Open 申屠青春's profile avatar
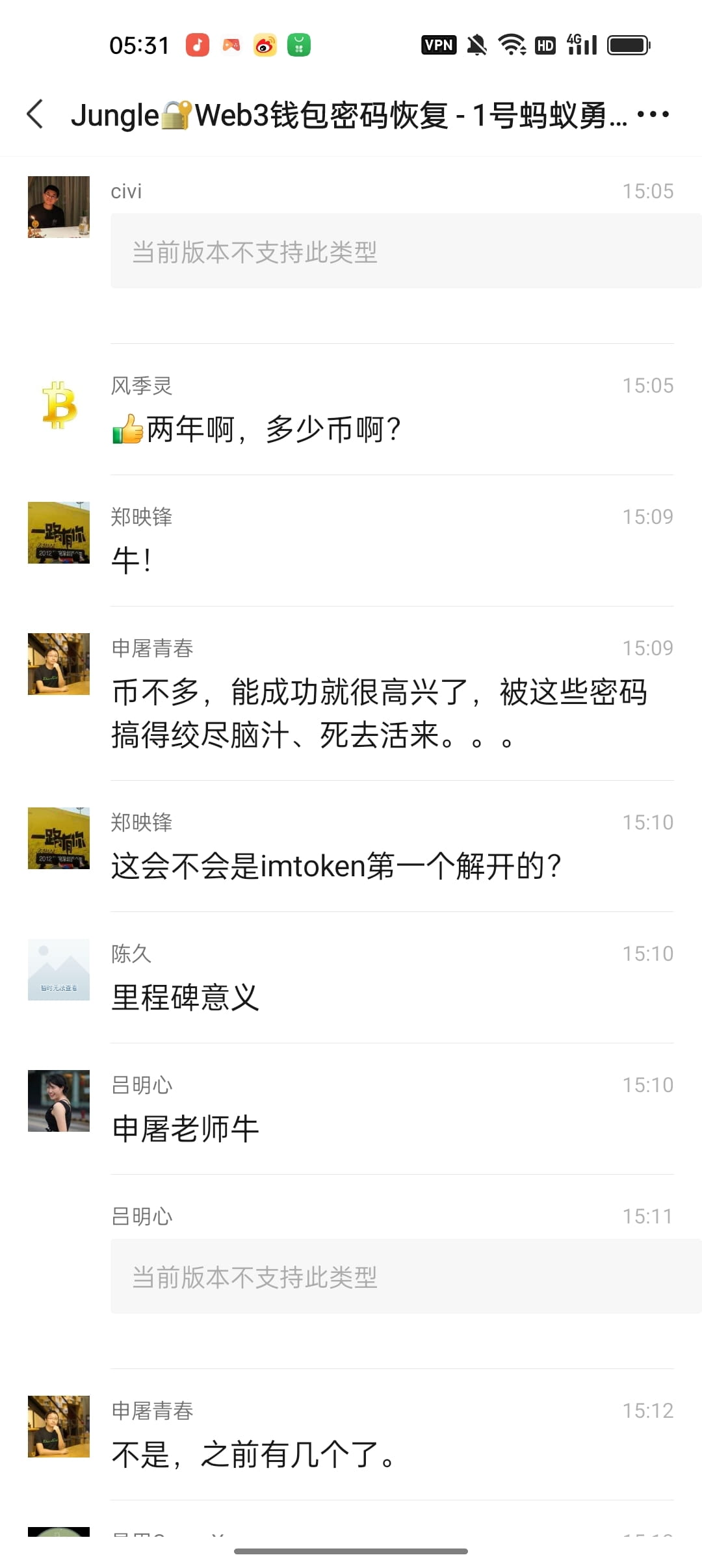 point(58,664)
